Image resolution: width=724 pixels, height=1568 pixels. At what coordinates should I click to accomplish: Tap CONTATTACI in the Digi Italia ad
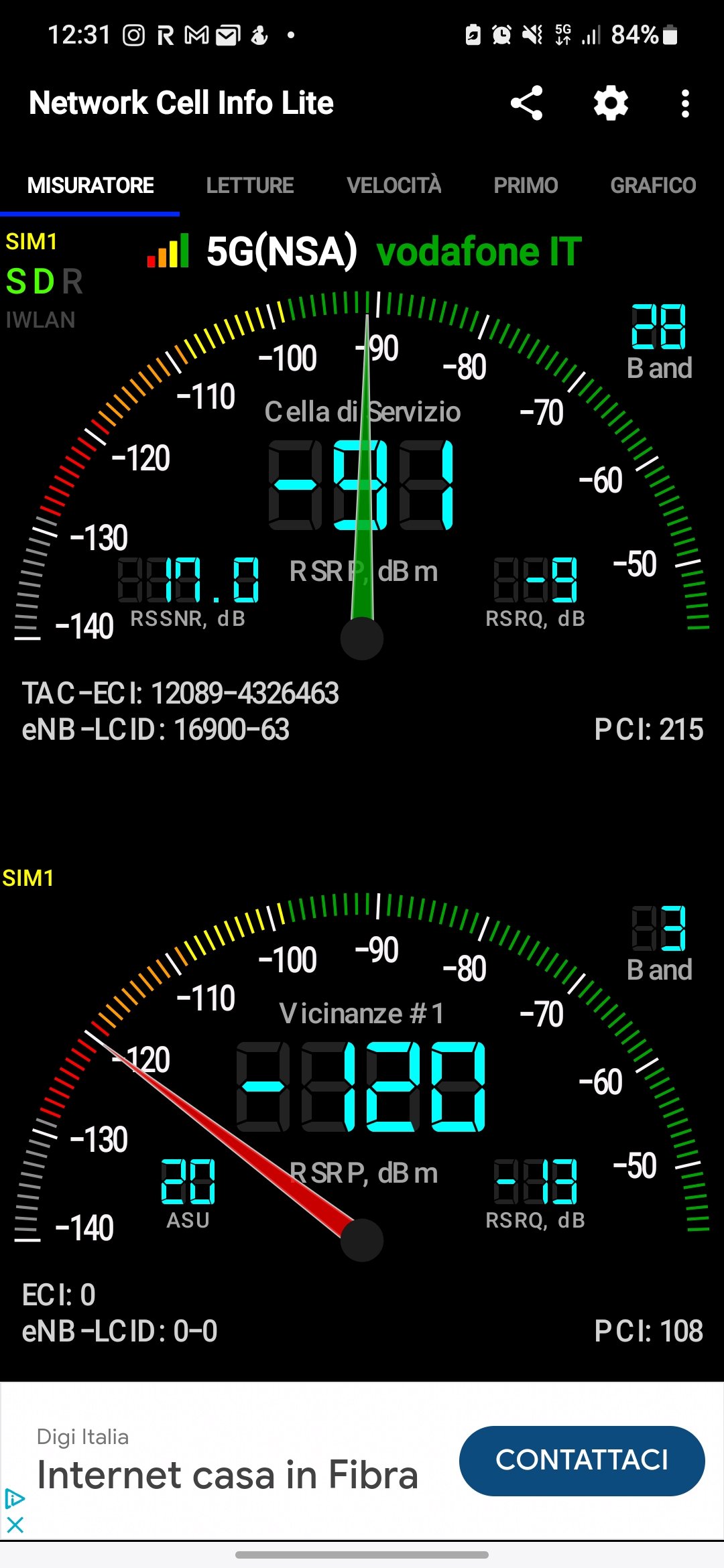pos(582,1461)
